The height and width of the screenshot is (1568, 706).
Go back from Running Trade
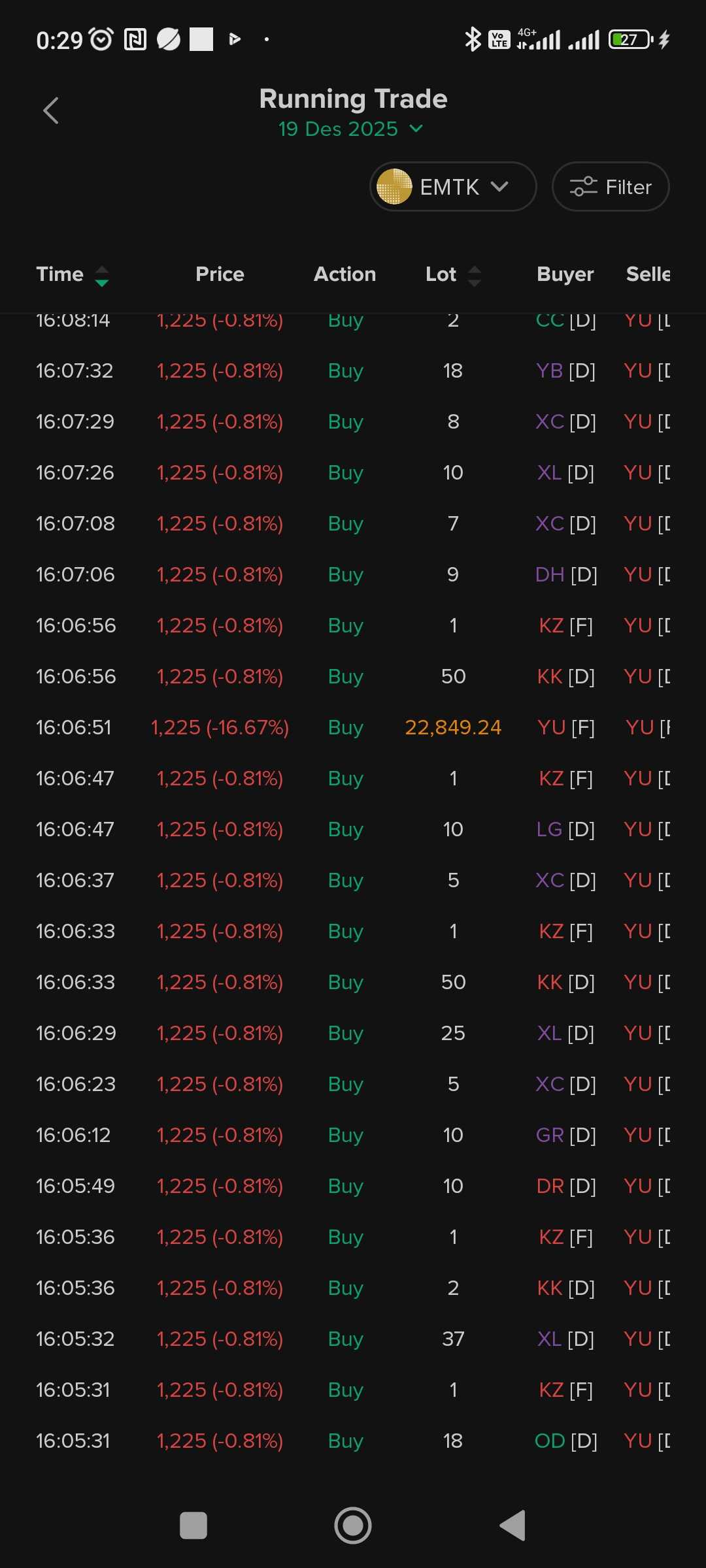coord(51,110)
